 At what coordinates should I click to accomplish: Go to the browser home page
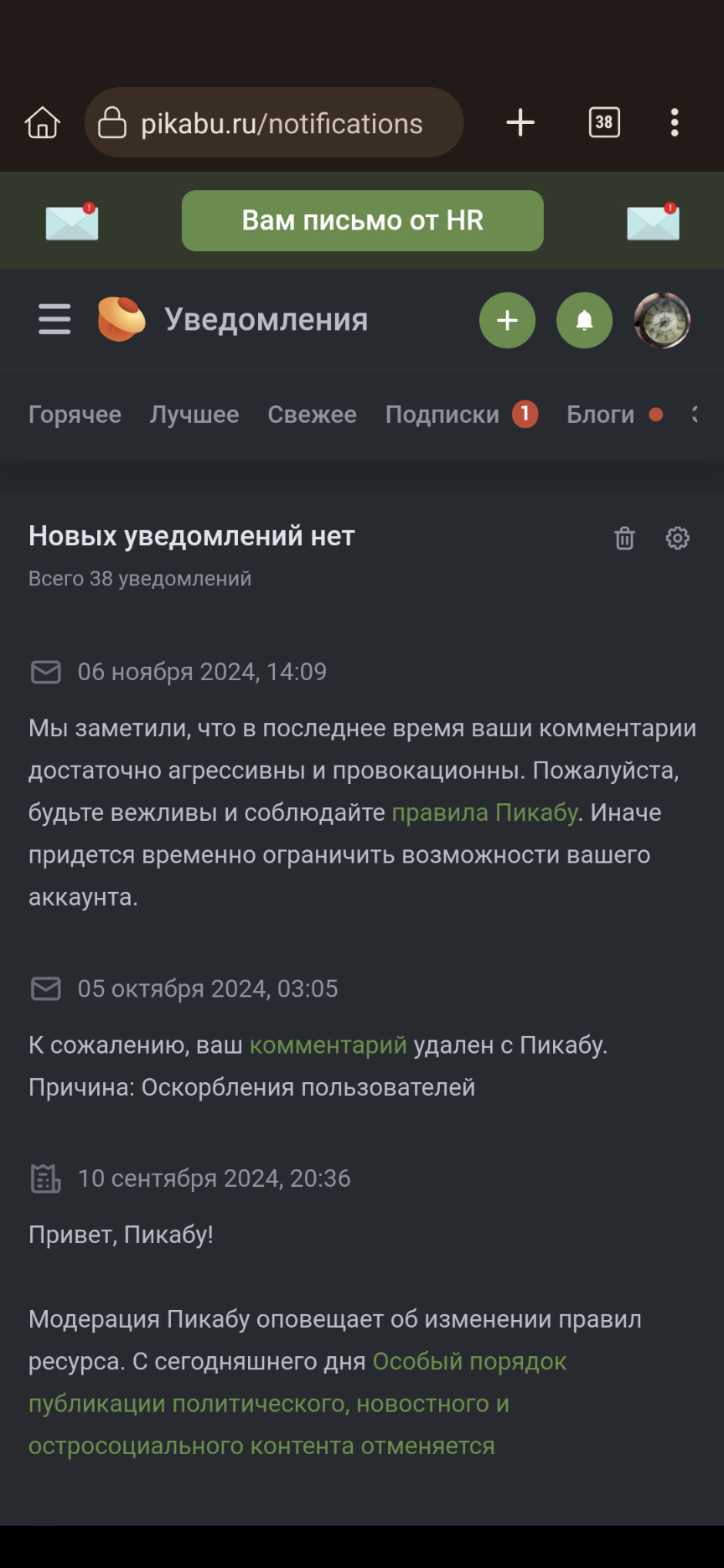tap(42, 123)
